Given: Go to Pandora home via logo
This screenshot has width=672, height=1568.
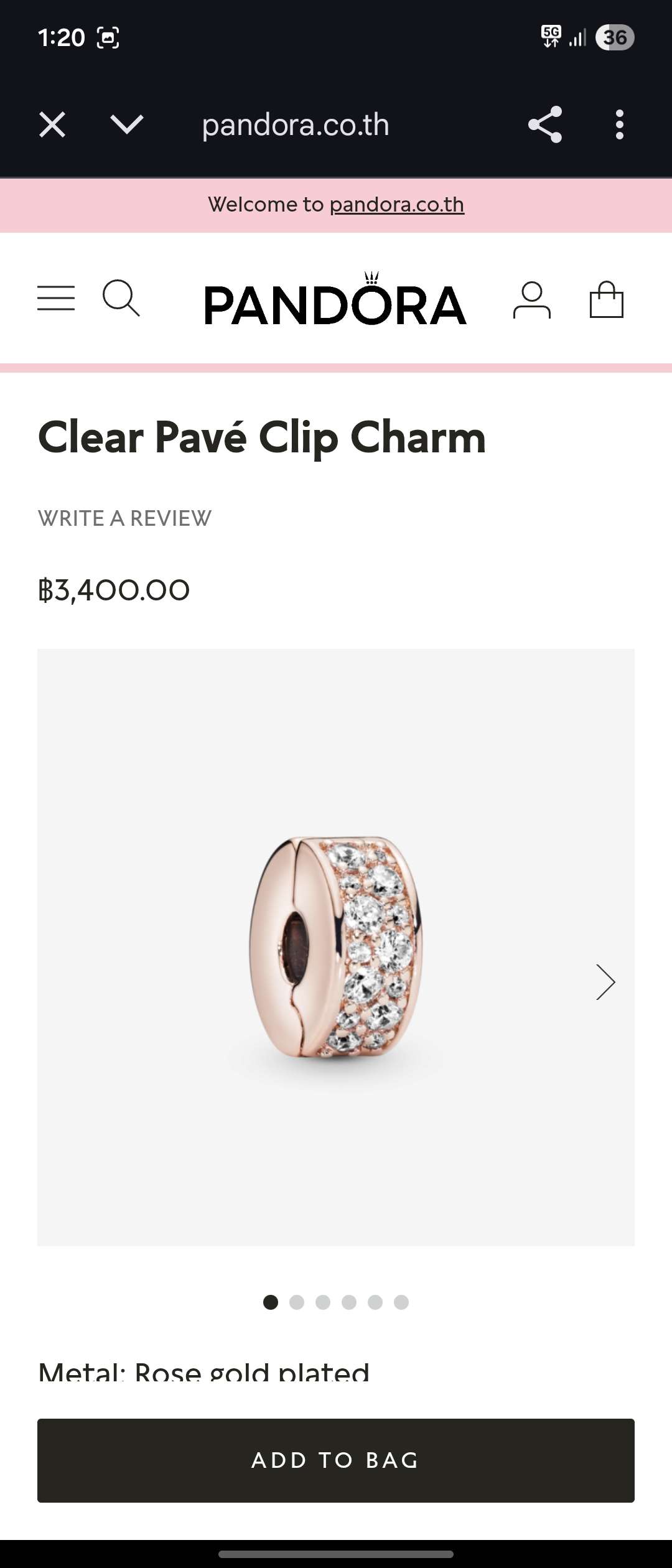Looking at the screenshot, I should (x=335, y=299).
